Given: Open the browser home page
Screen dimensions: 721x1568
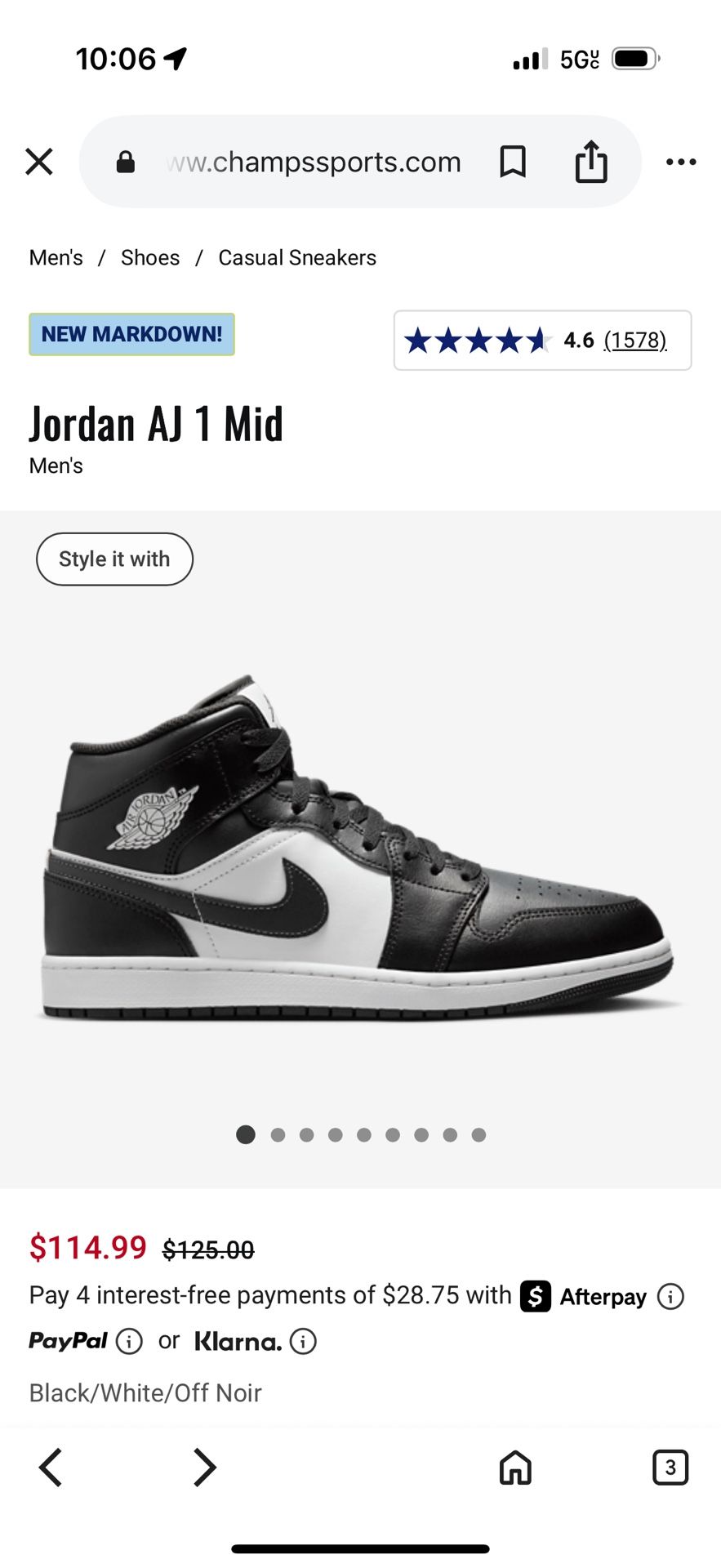Looking at the screenshot, I should [x=515, y=1467].
